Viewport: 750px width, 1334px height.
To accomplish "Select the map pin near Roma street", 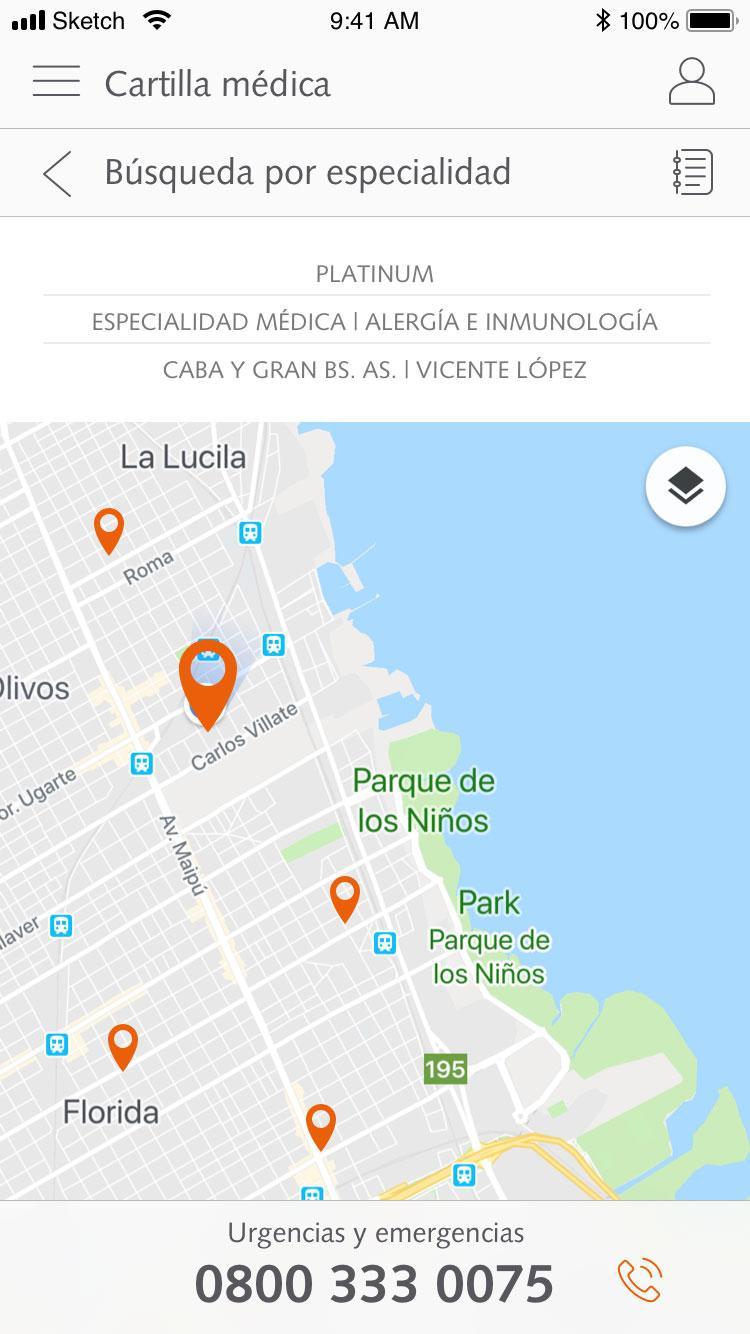I will (109, 528).
